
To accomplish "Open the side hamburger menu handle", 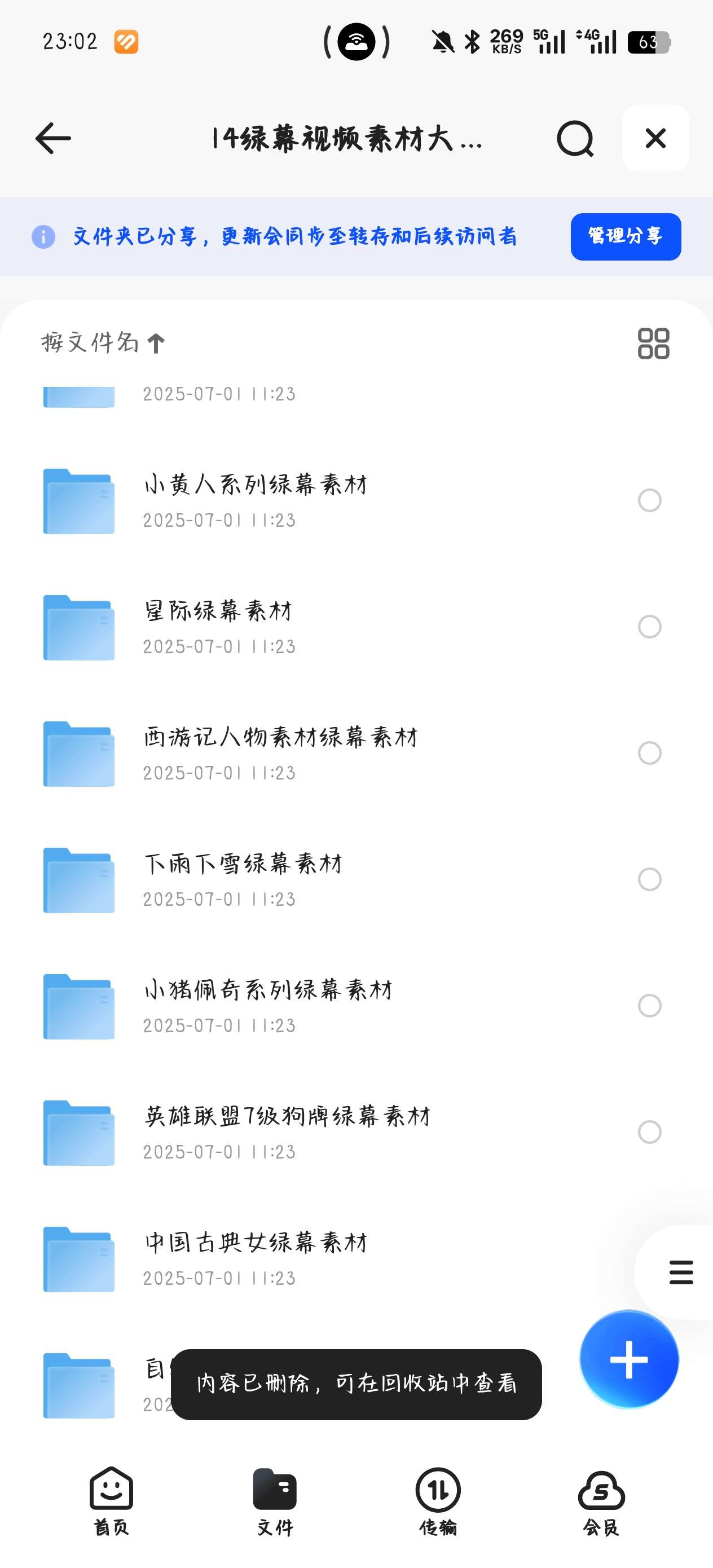I will [x=680, y=1272].
